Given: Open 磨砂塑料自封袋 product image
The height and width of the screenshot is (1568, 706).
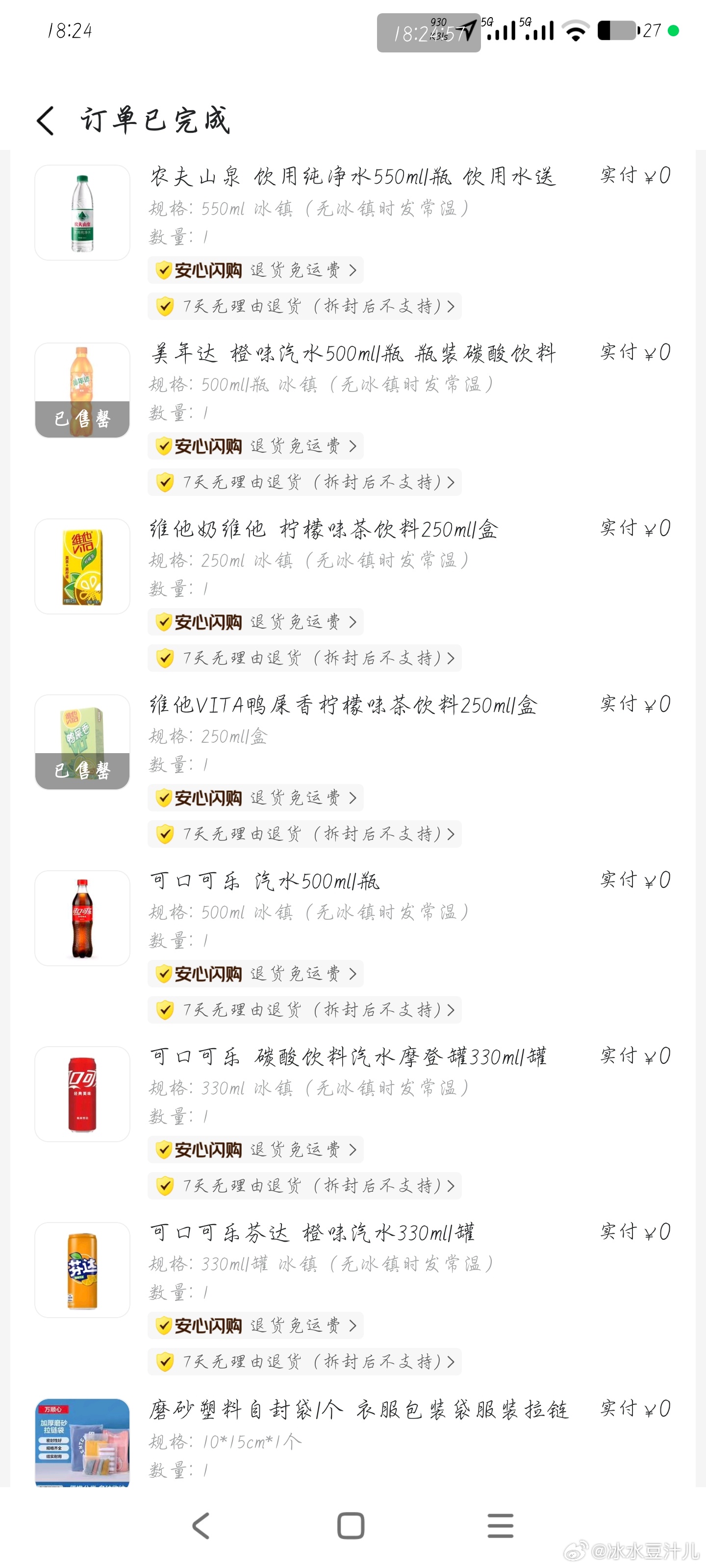Looking at the screenshot, I should (x=82, y=1442).
